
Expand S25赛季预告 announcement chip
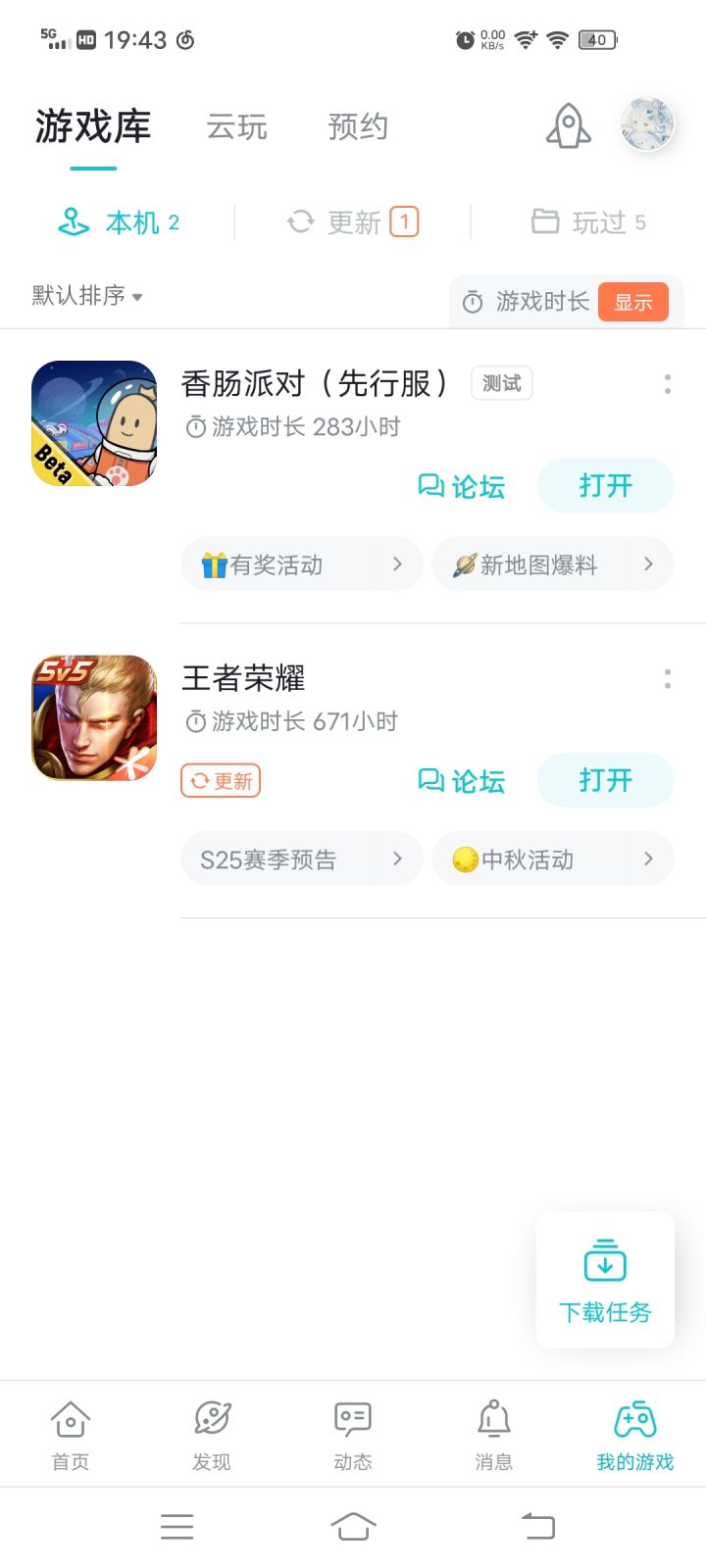tap(301, 858)
